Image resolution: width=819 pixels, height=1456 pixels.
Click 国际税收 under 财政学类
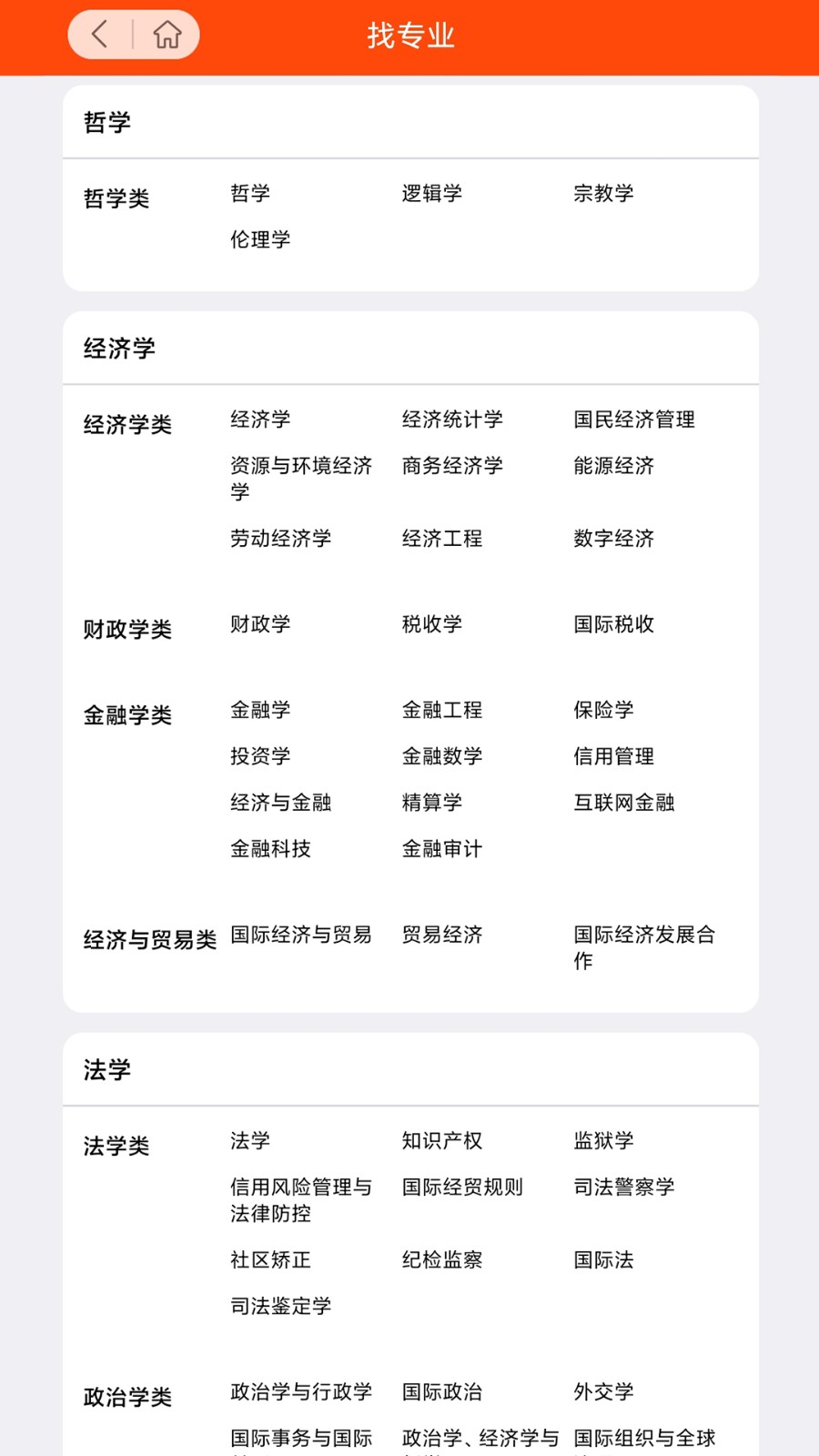614,625
